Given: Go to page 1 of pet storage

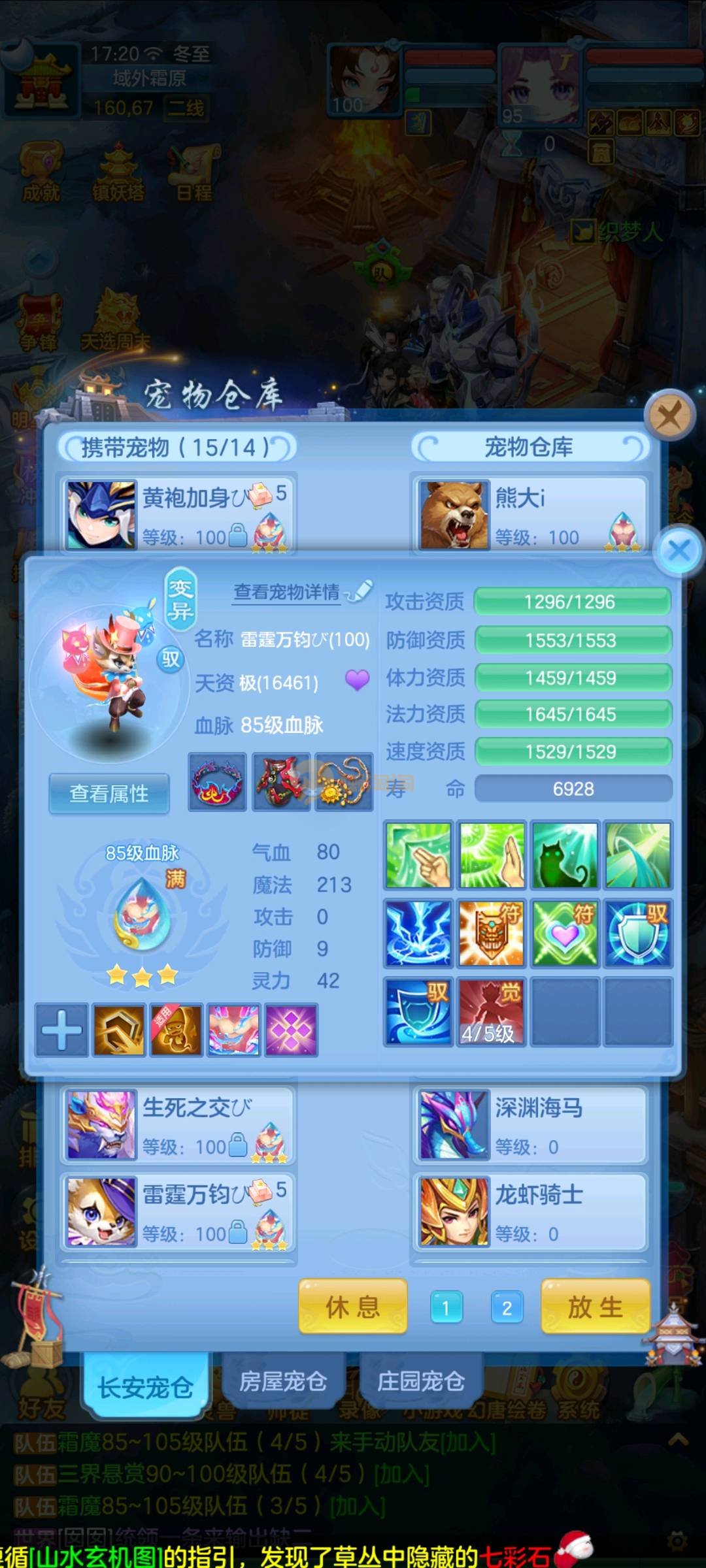Looking at the screenshot, I should click(446, 1308).
